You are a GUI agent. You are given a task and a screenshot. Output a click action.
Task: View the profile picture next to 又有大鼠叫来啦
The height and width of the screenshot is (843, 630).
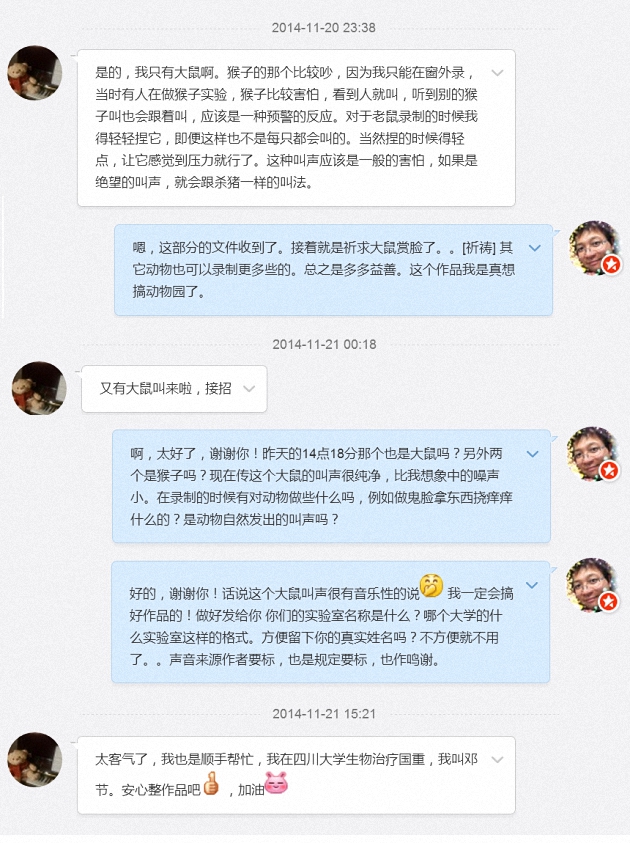click(x=39, y=388)
